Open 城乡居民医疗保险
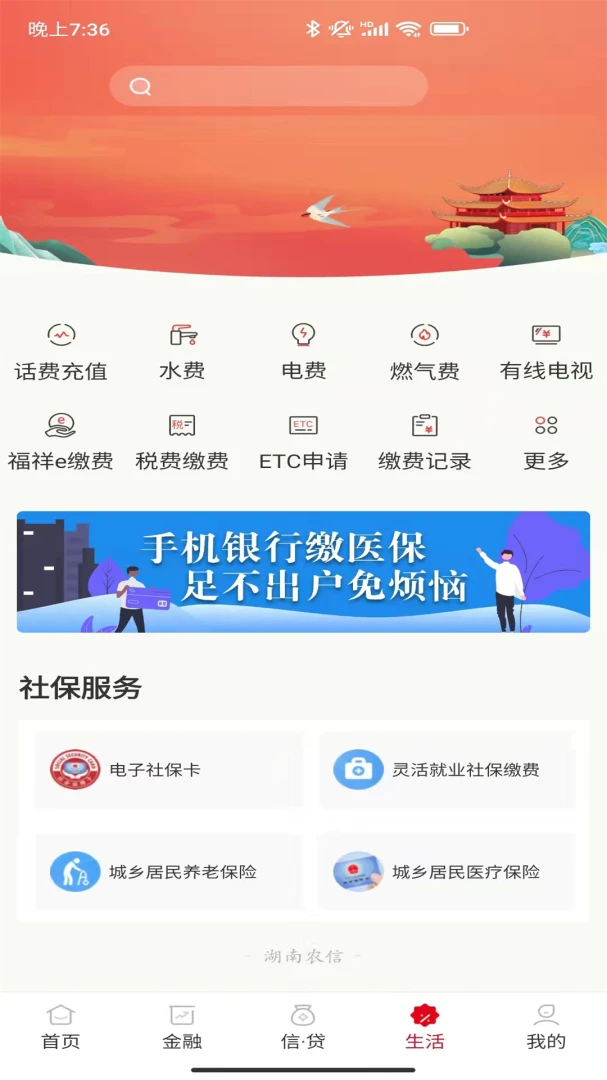 447,872
